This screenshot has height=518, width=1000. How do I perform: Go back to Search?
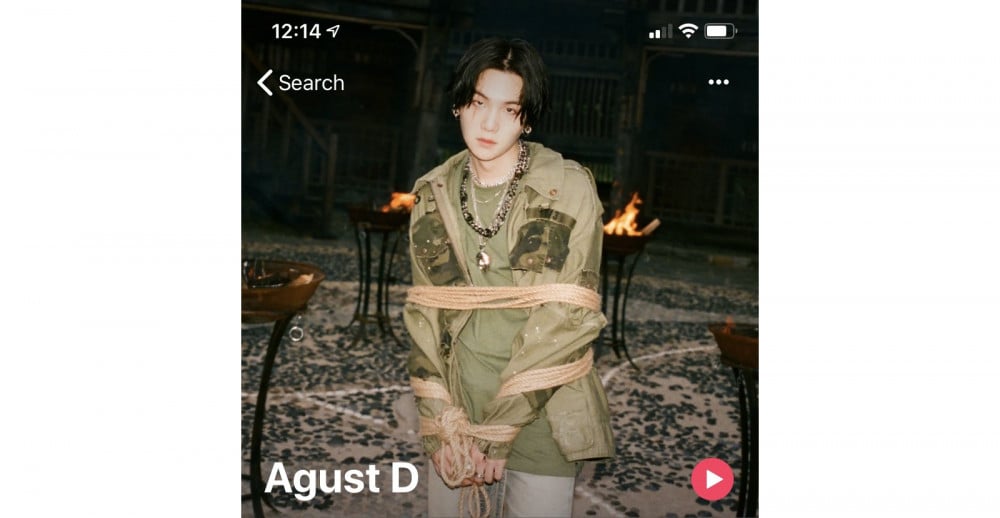coord(300,83)
